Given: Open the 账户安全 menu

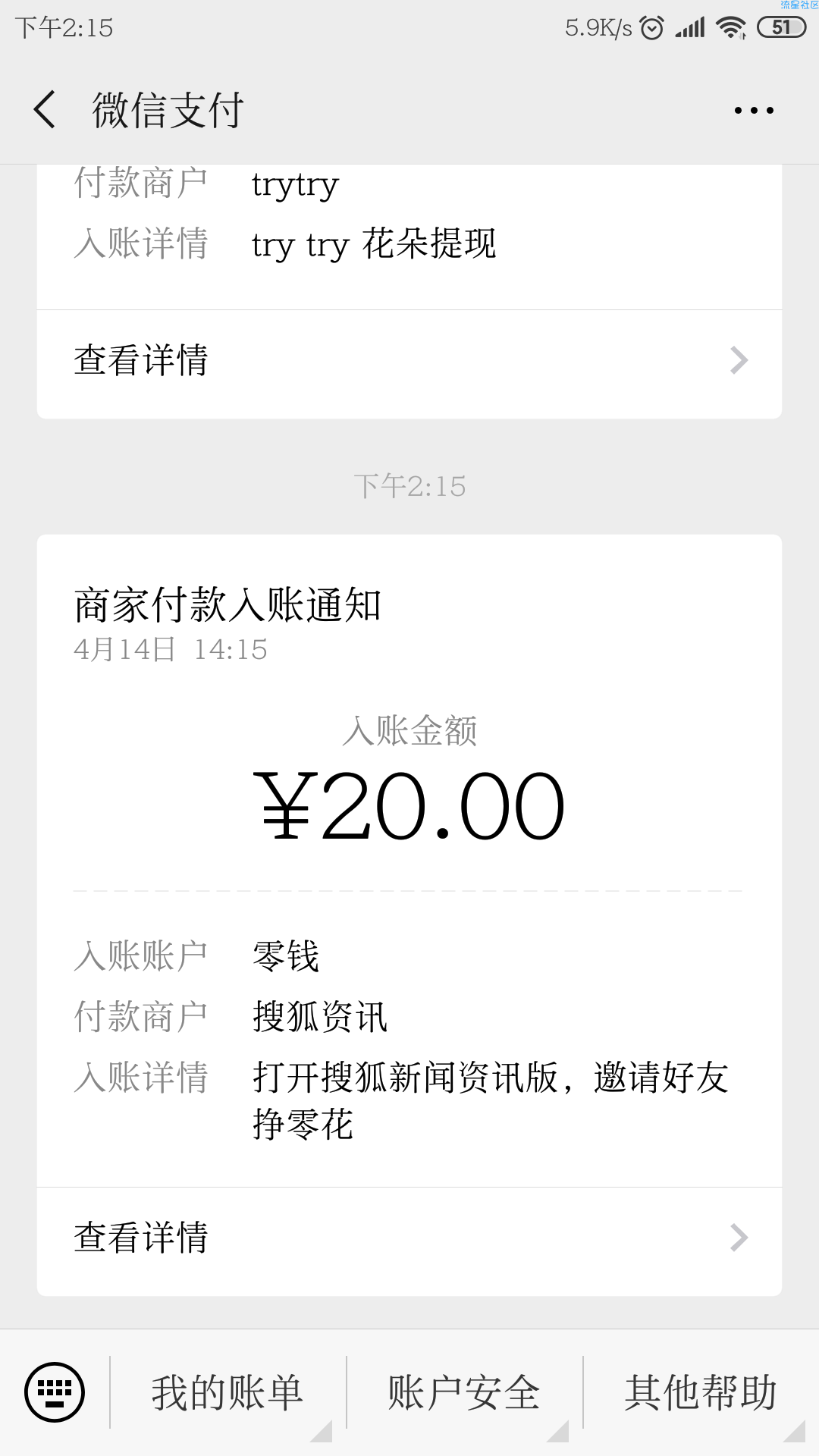Looking at the screenshot, I should click(464, 1392).
